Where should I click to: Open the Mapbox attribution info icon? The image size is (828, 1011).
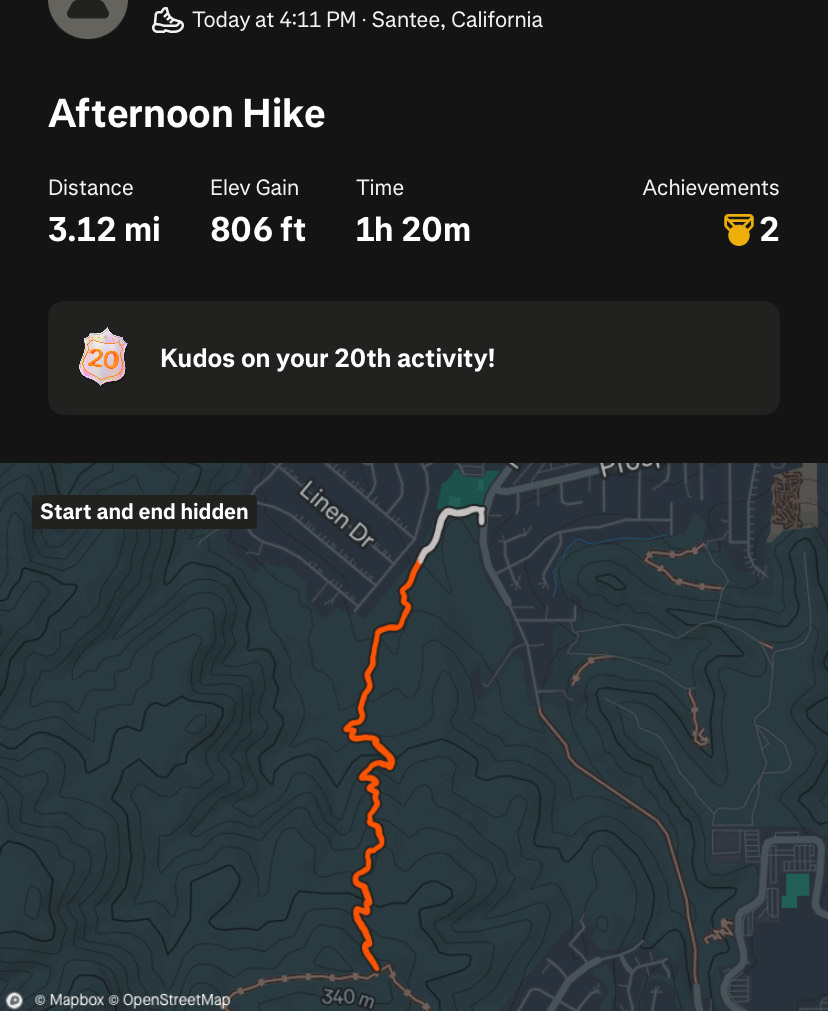tap(14, 999)
